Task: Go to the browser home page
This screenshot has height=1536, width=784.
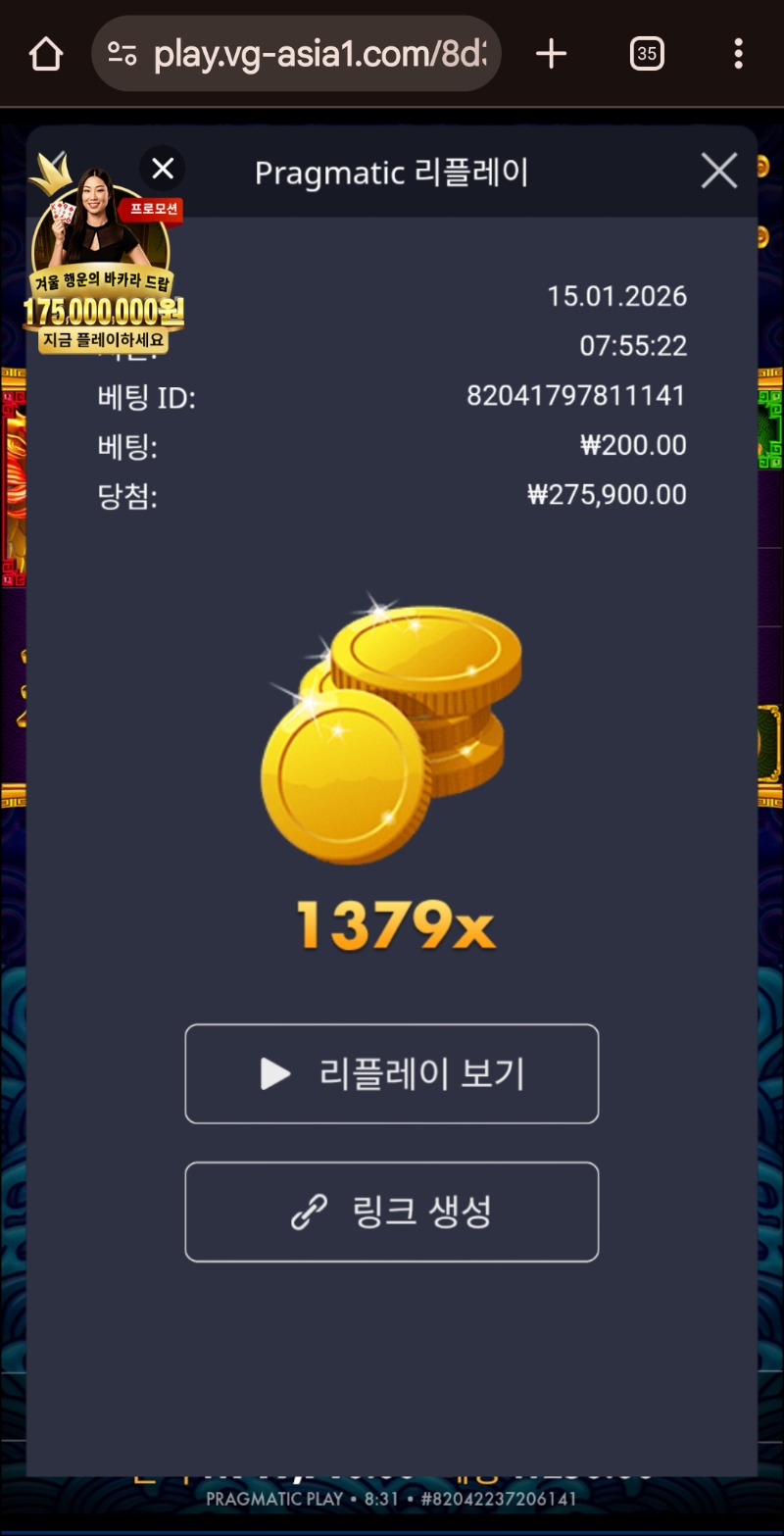Action: (46, 55)
